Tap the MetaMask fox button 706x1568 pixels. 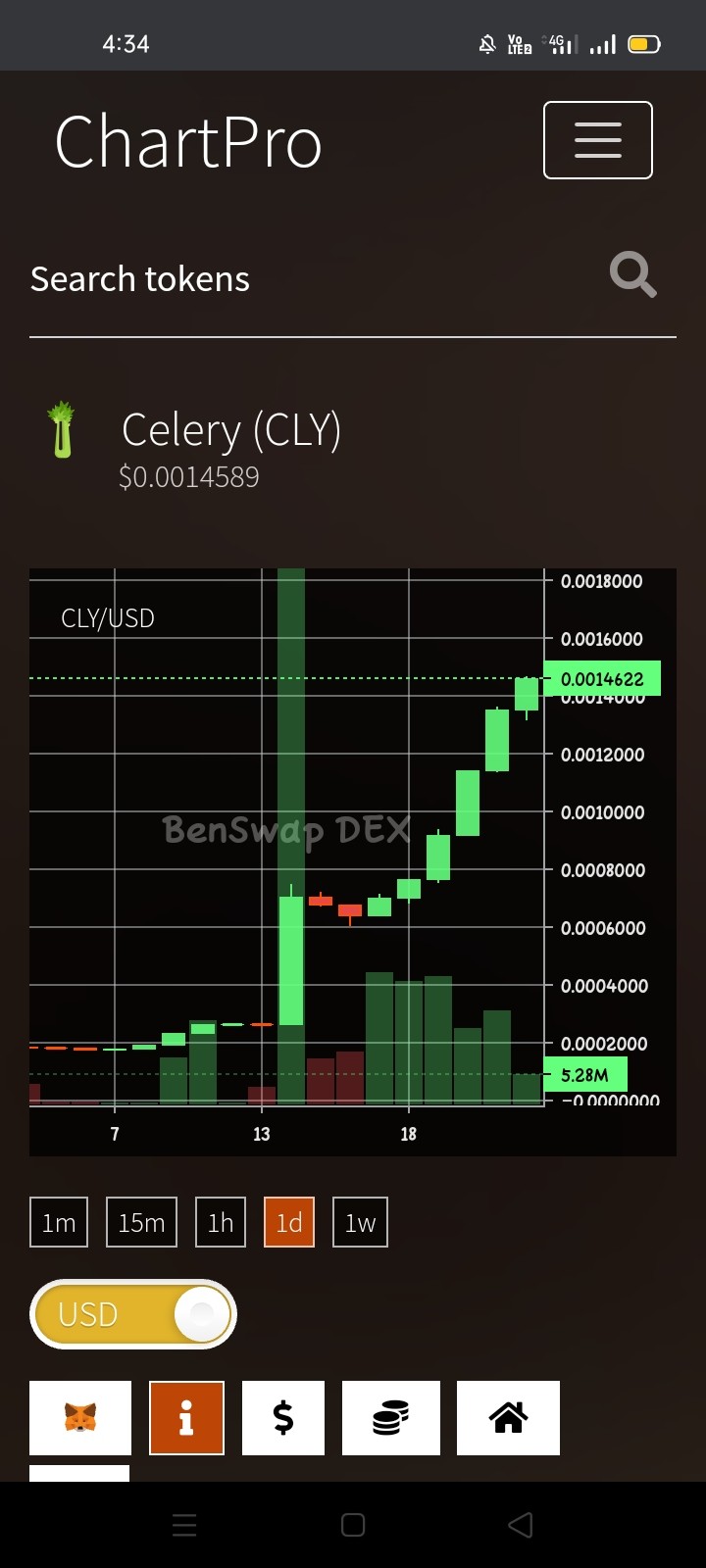(x=80, y=1418)
